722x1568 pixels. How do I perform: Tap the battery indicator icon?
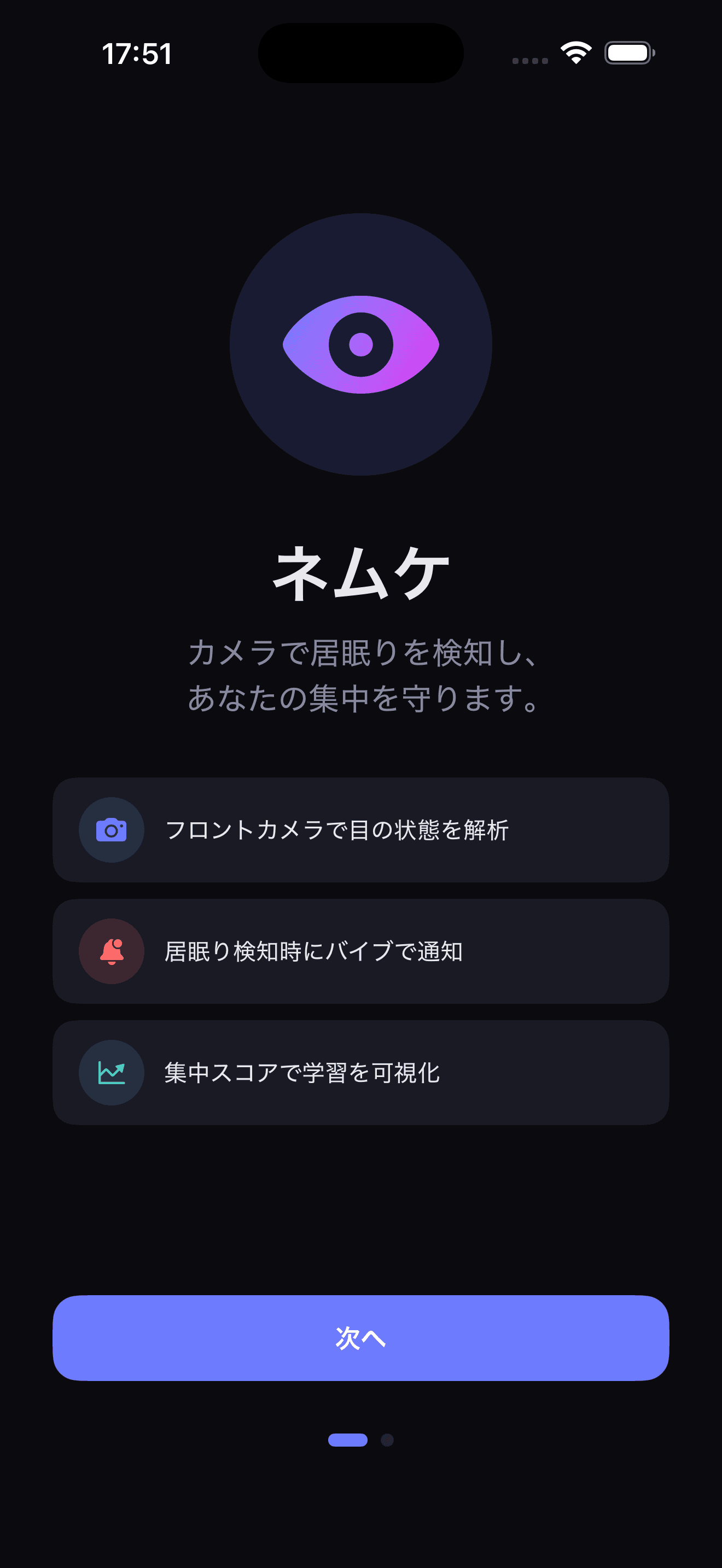627,53
